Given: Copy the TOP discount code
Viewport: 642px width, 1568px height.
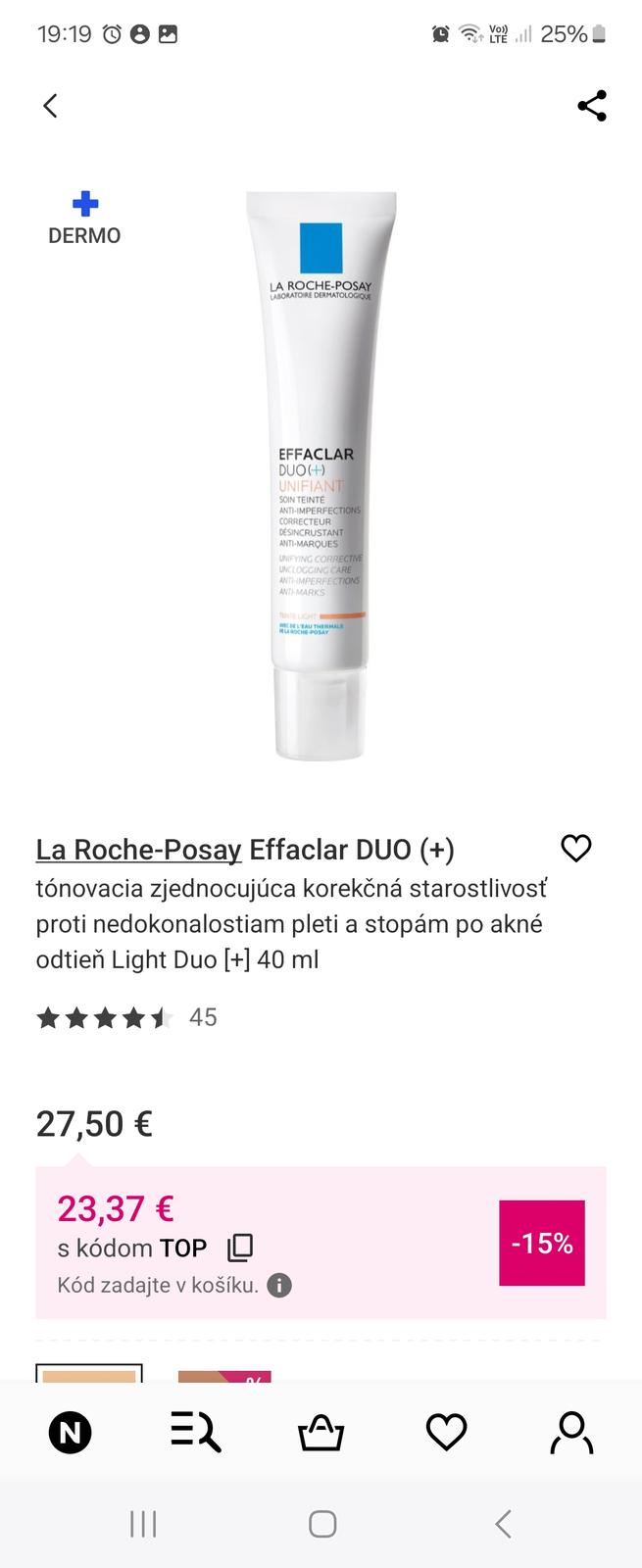Looking at the screenshot, I should [240, 1248].
